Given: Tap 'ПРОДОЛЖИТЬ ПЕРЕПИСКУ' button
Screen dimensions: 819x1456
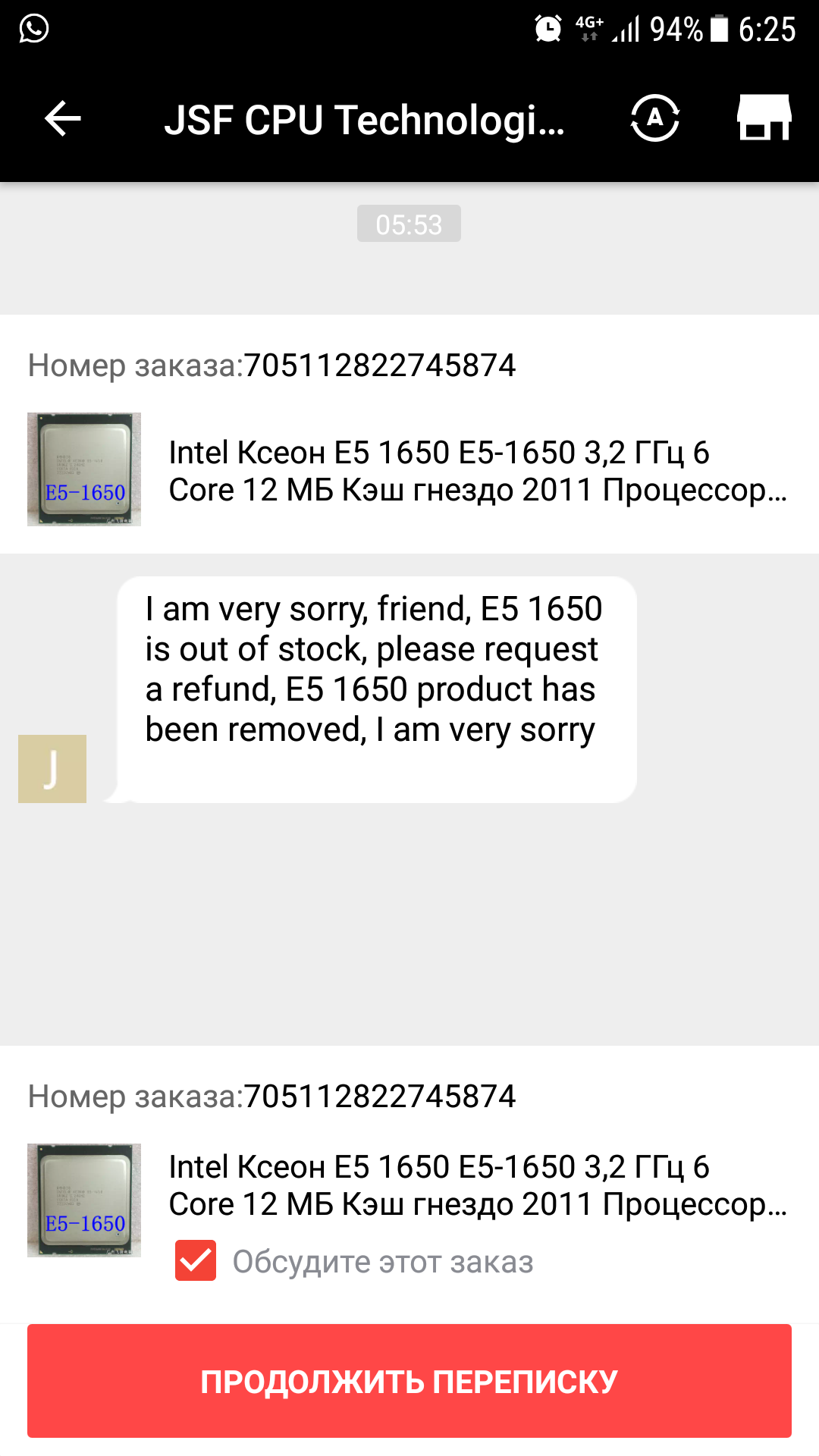Looking at the screenshot, I should tap(409, 1381).
